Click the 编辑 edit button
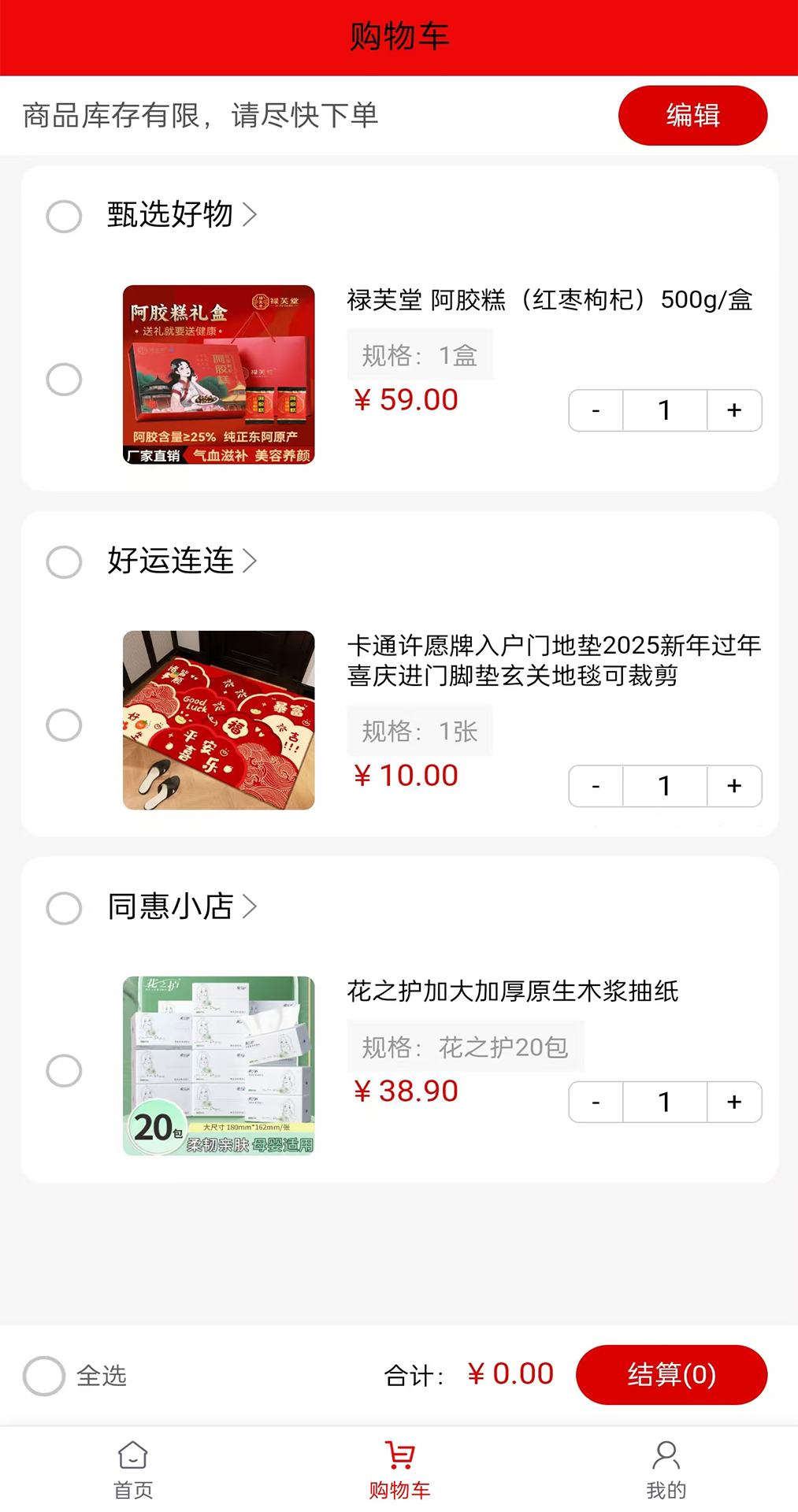The width and height of the screenshot is (798, 1512). (x=692, y=115)
